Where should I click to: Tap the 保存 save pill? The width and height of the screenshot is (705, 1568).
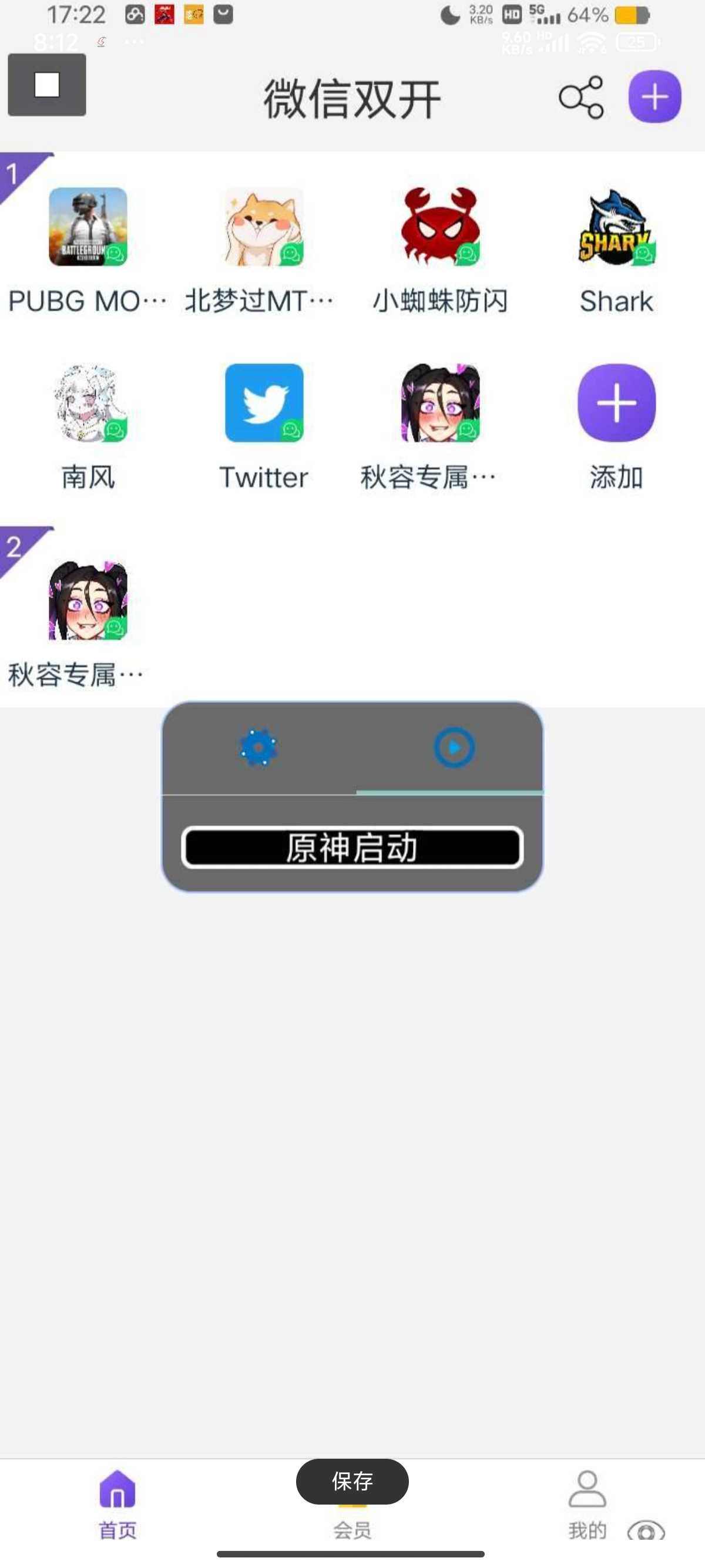pyautogui.click(x=352, y=1481)
